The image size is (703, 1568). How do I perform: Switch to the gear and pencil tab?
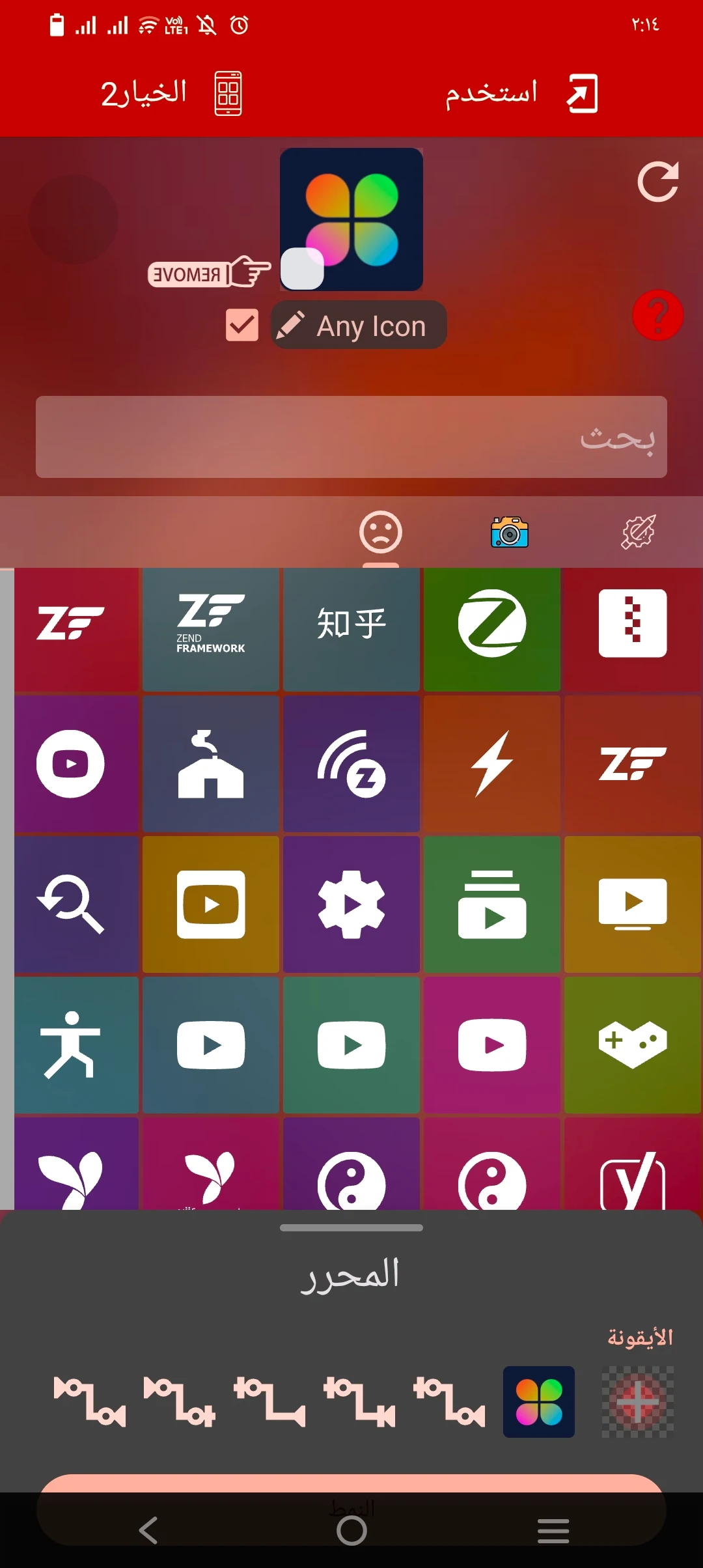638,532
